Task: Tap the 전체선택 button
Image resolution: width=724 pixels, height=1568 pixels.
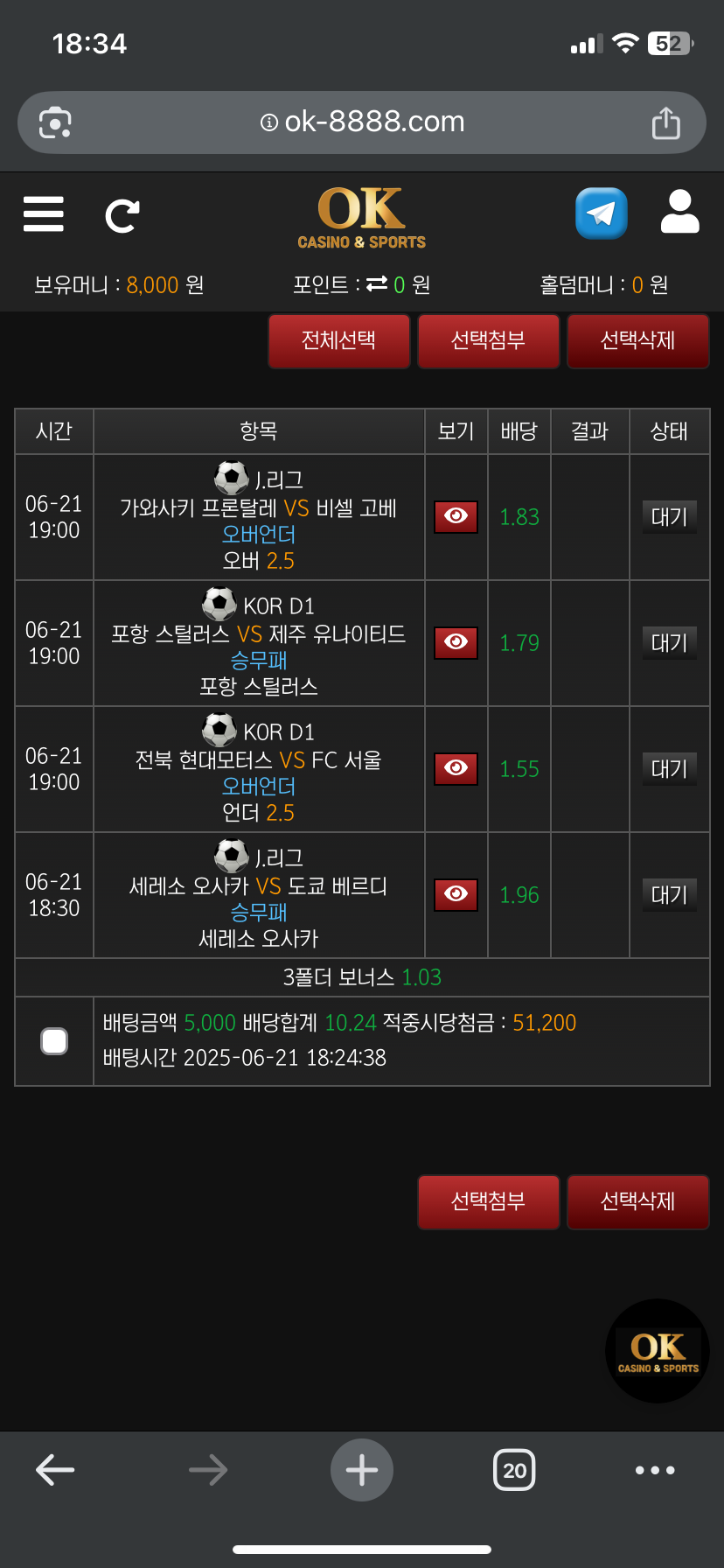Action: click(x=338, y=340)
